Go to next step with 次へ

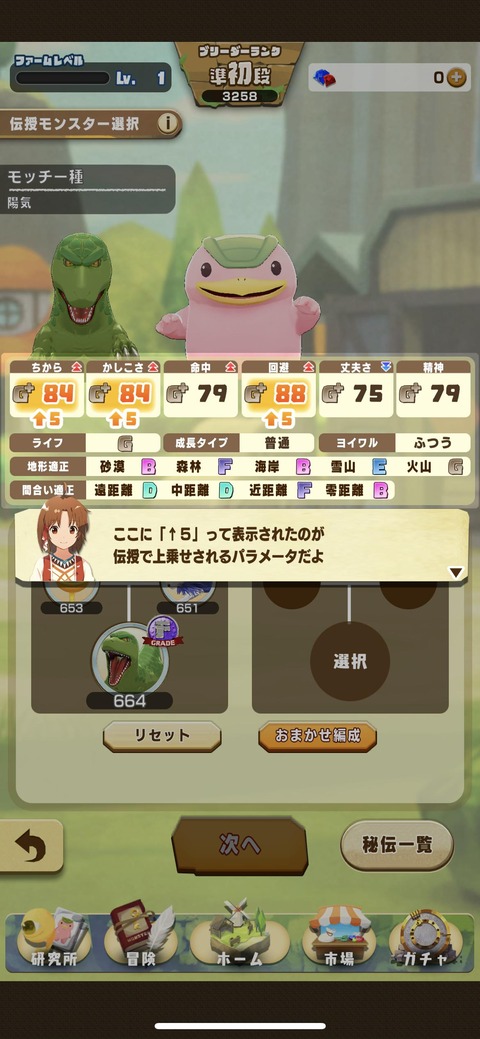coord(239,846)
